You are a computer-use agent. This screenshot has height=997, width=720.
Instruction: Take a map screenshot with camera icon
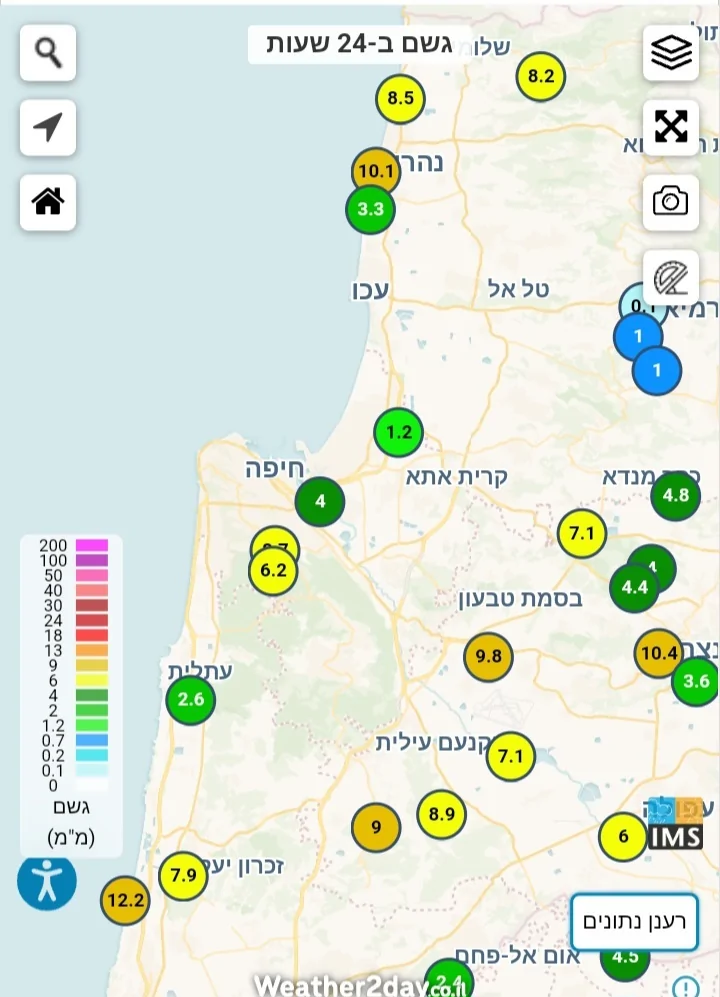click(x=671, y=201)
